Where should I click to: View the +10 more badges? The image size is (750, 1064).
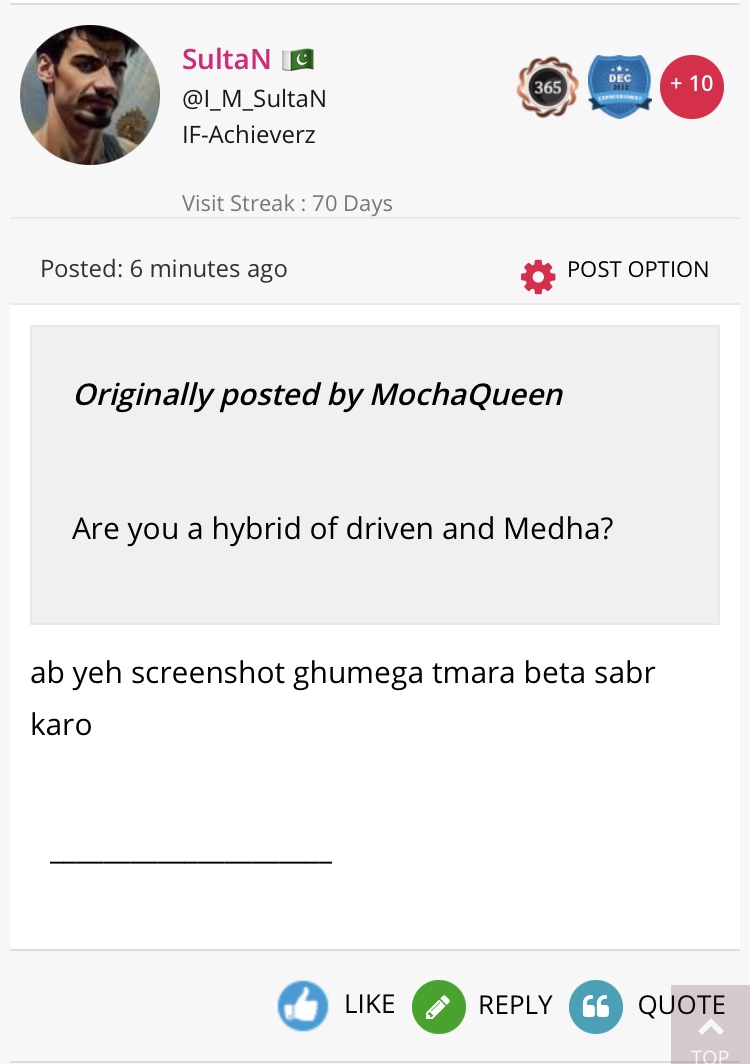click(692, 86)
